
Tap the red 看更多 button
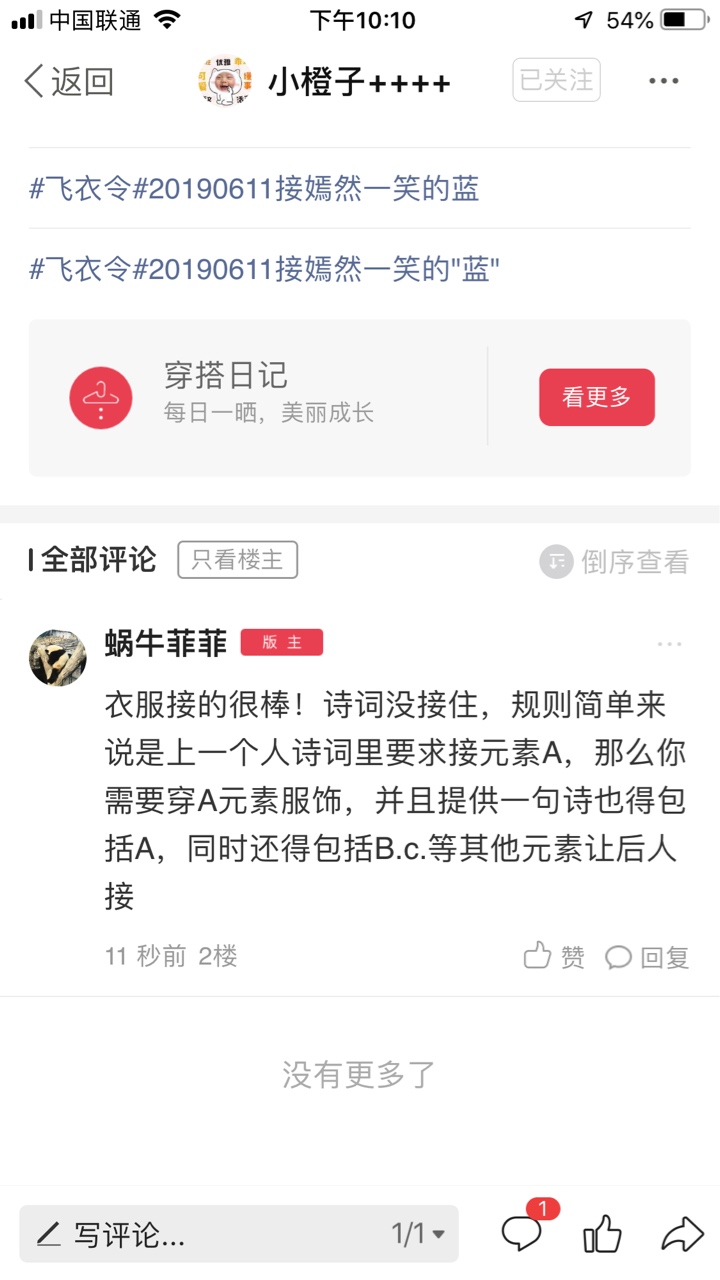[x=597, y=397]
